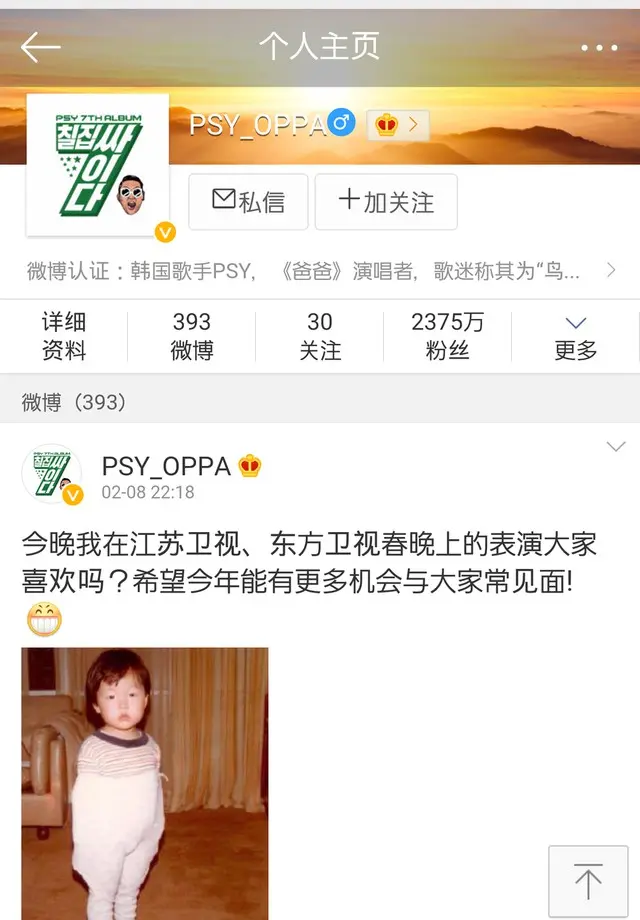Expand the 微博认证 verification info

tap(611, 270)
